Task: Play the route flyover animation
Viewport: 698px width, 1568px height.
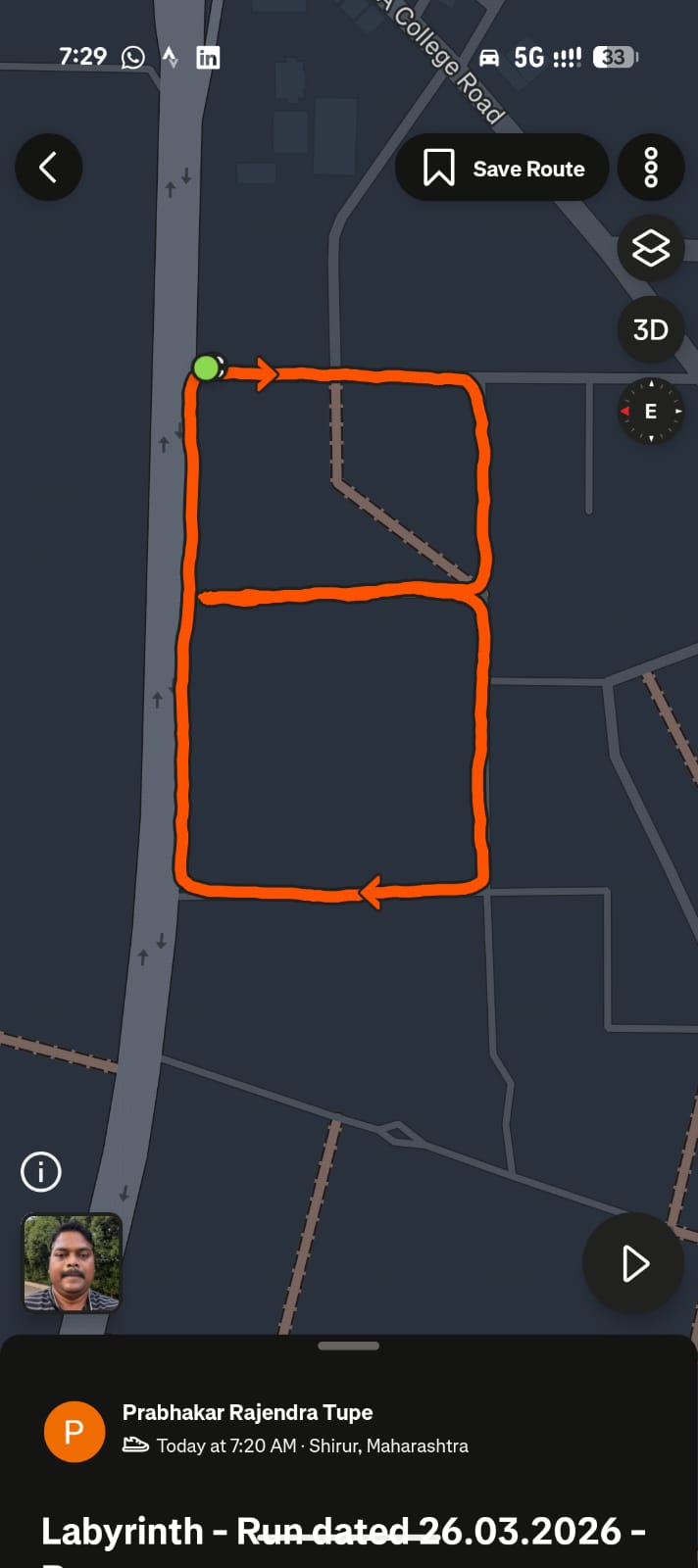Action: coord(634,1263)
